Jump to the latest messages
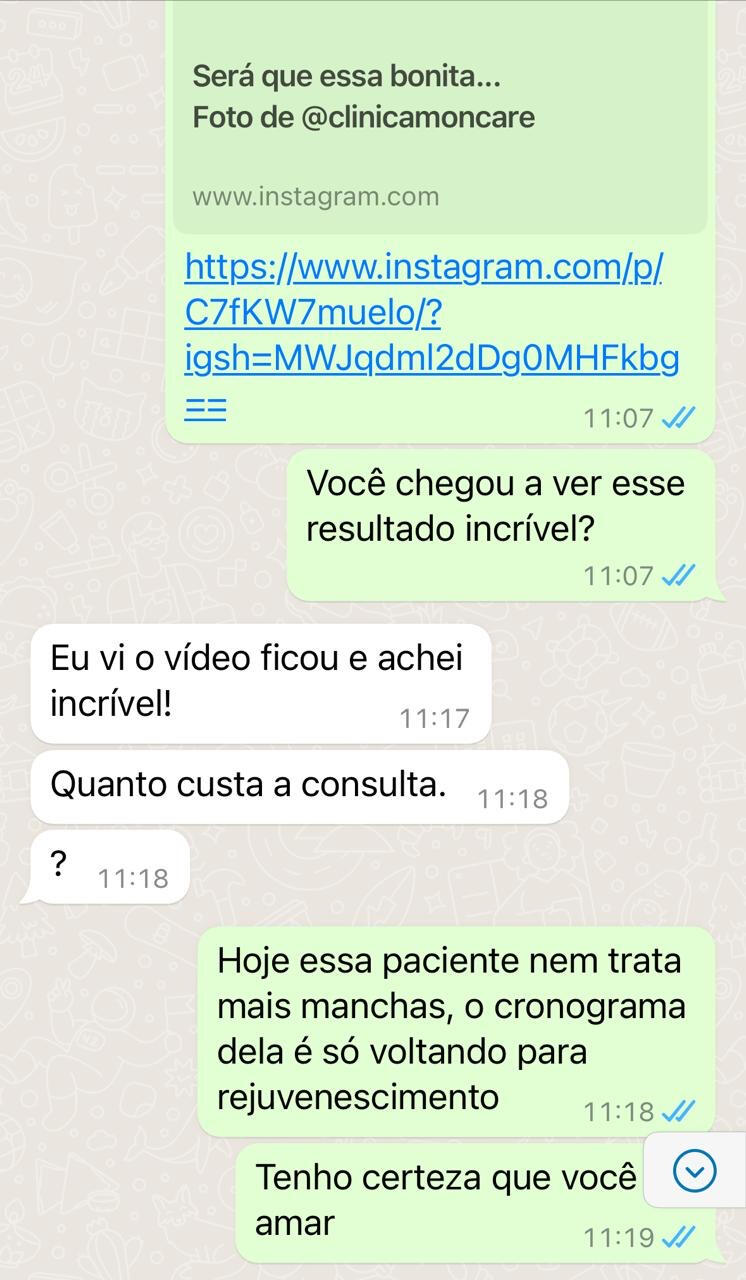The width and height of the screenshot is (746, 1280). (x=694, y=1171)
